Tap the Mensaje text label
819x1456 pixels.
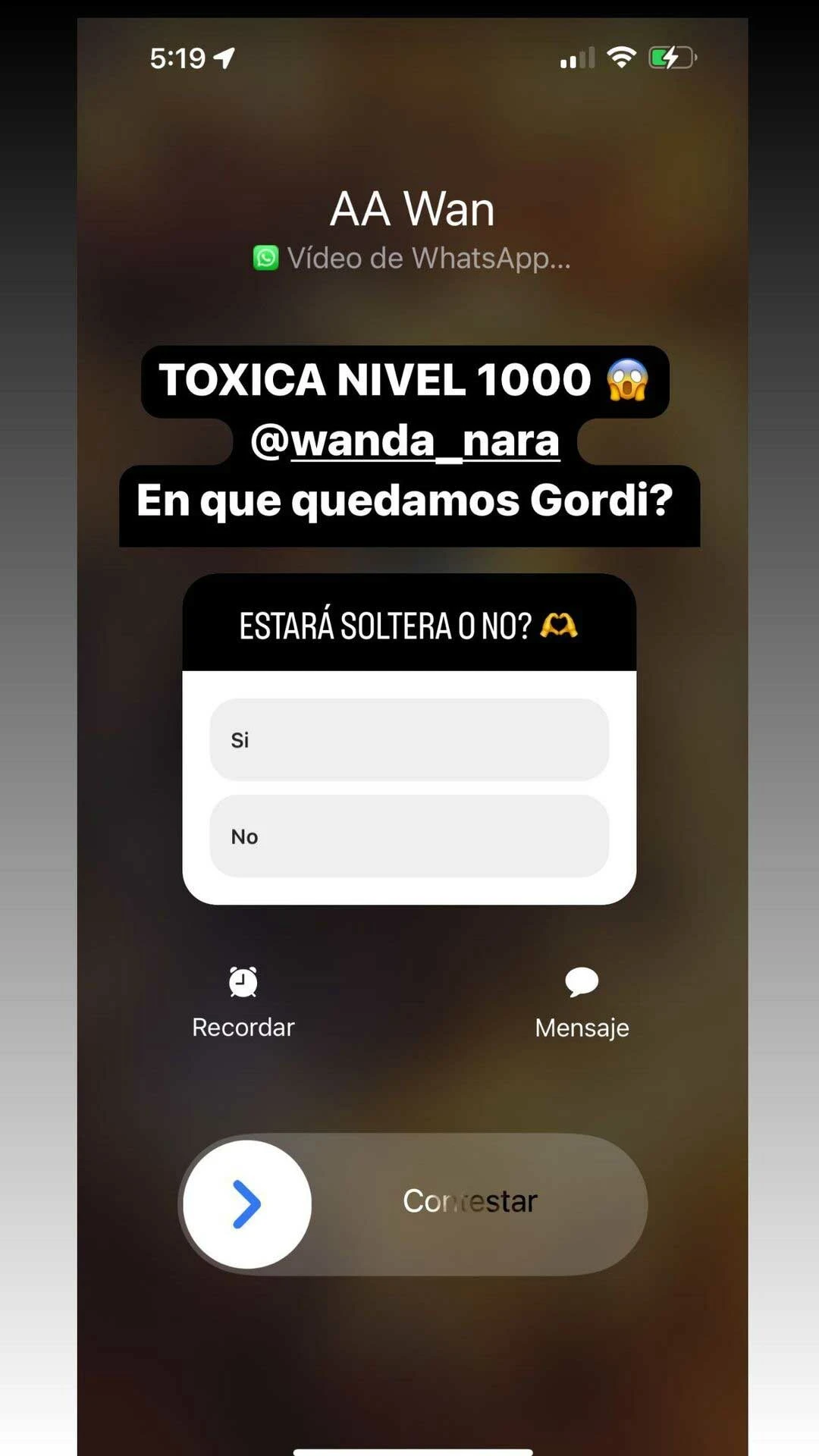[581, 1027]
